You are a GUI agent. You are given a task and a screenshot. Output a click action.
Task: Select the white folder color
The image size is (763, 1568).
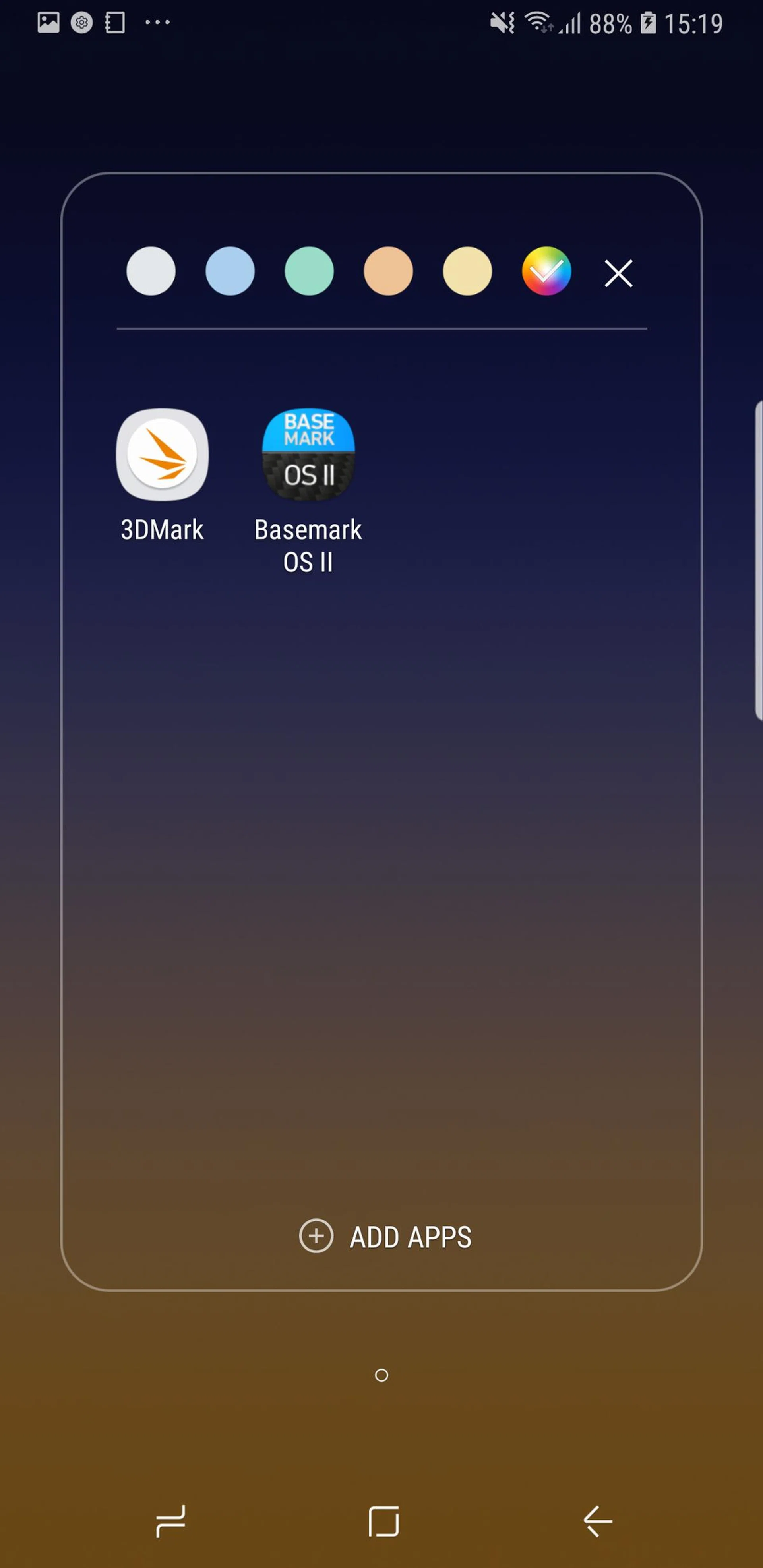point(150,271)
